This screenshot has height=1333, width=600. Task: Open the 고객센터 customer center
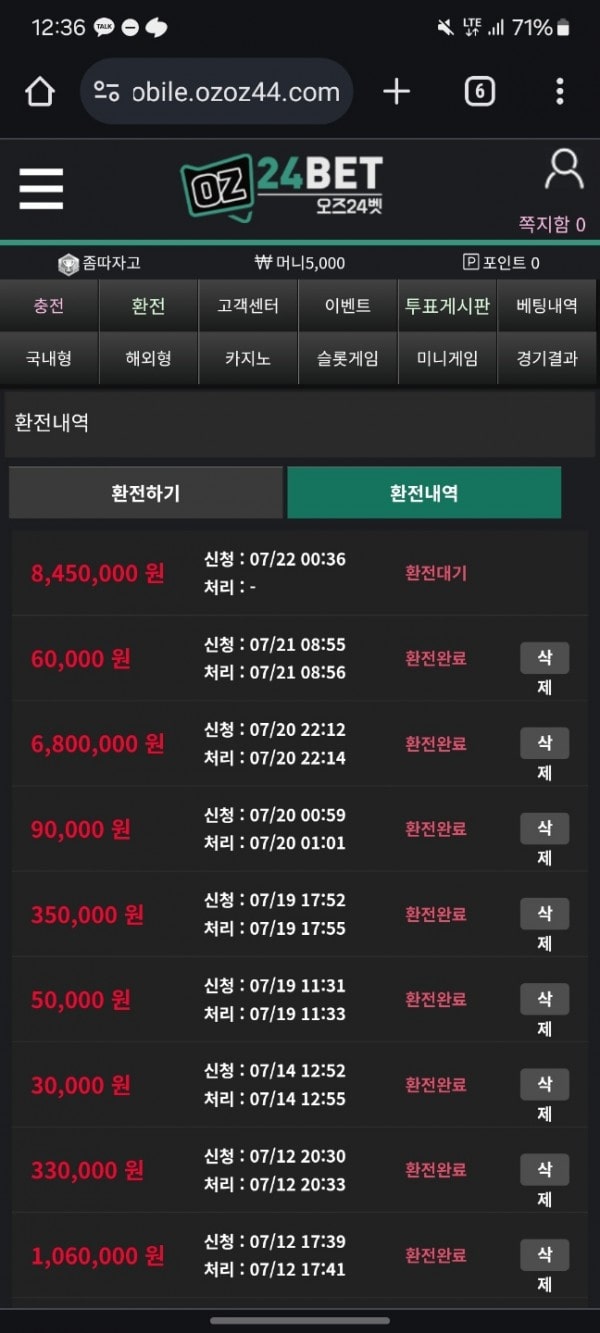[x=248, y=306]
